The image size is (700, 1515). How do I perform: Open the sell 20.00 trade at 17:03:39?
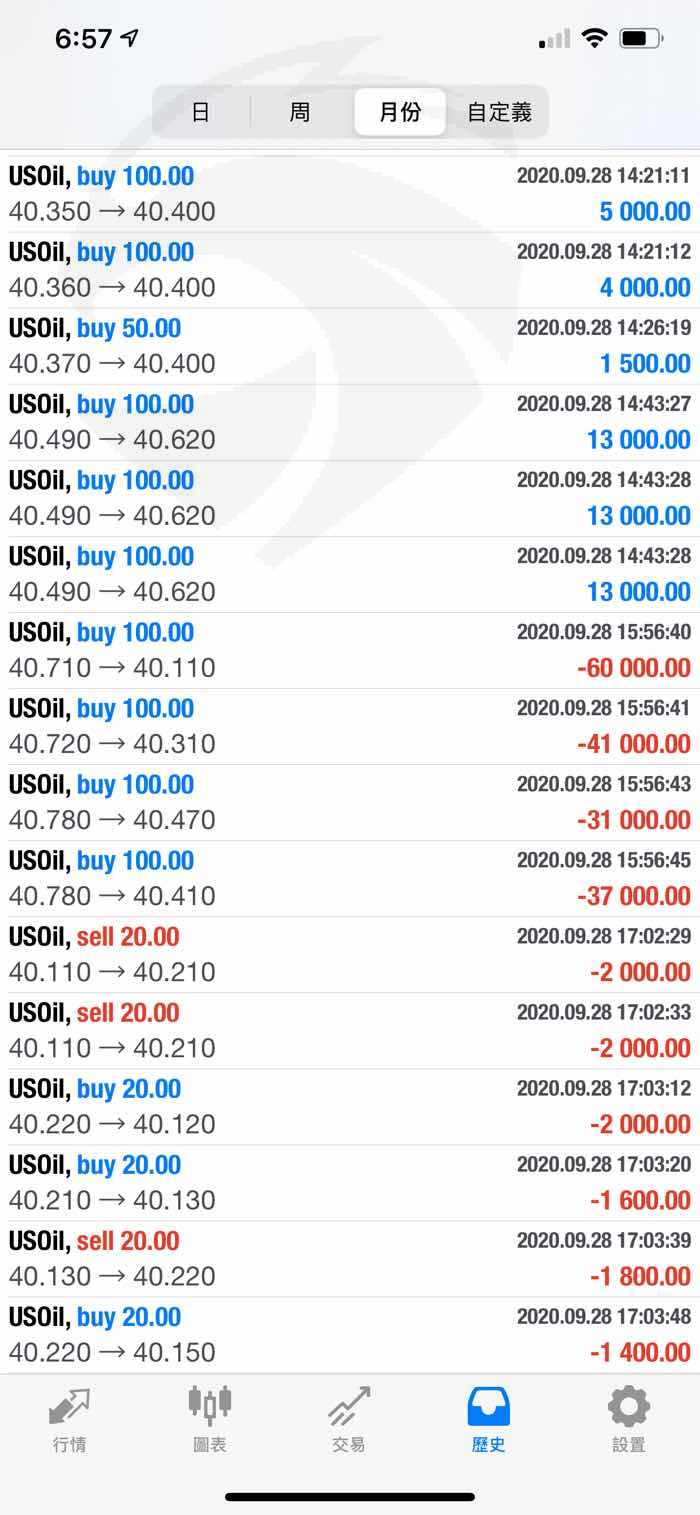pos(350,1258)
